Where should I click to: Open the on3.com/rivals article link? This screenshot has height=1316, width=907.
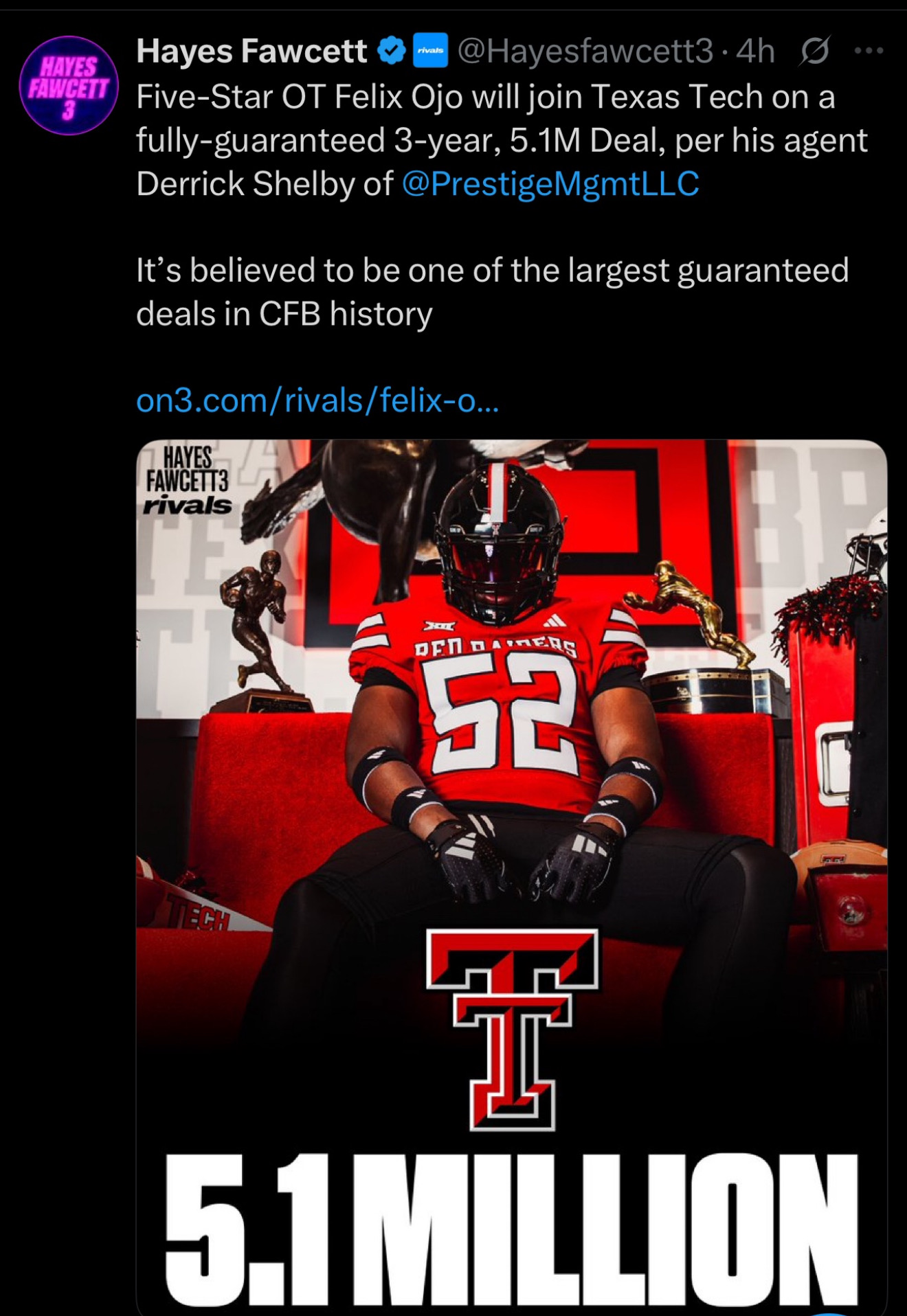(x=317, y=400)
